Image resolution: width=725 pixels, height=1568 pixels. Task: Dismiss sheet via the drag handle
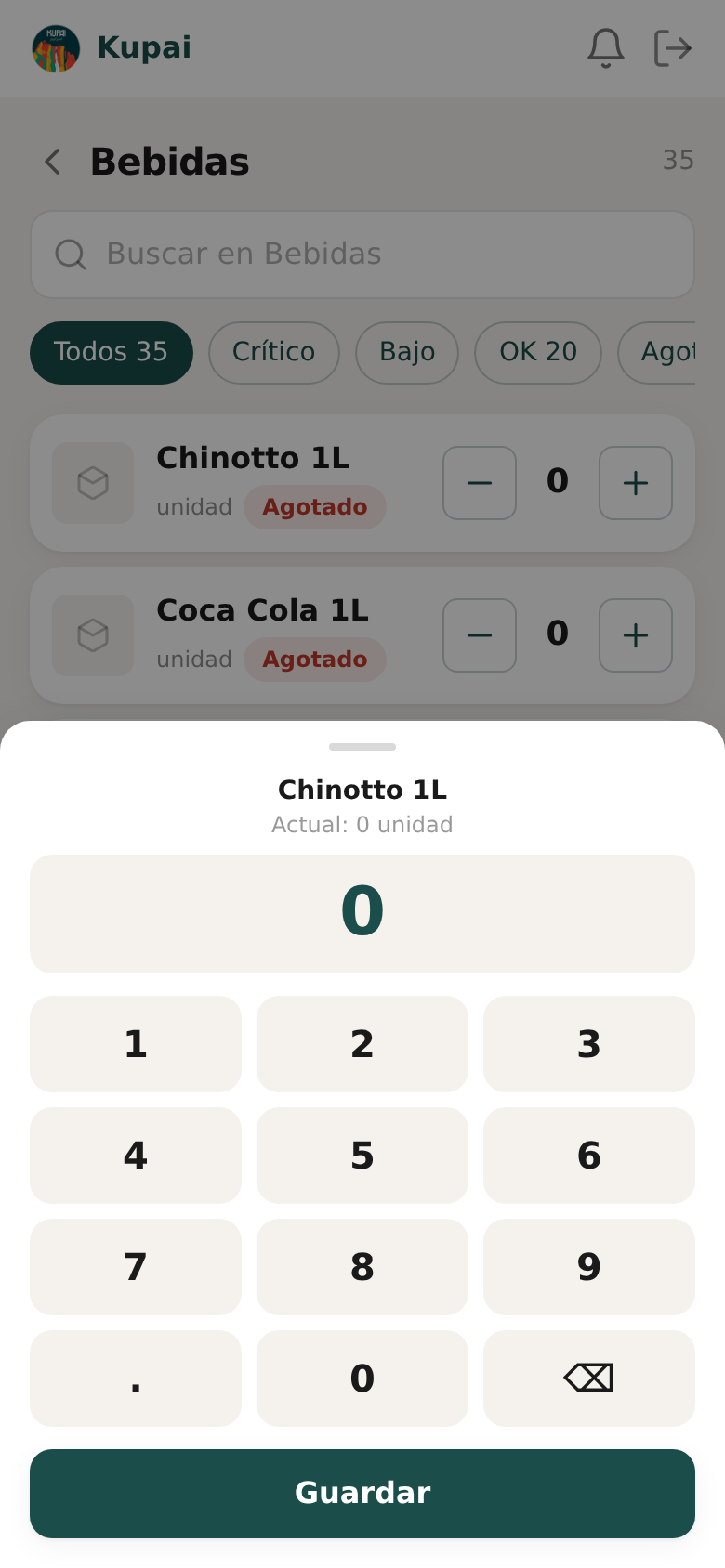coord(362,747)
